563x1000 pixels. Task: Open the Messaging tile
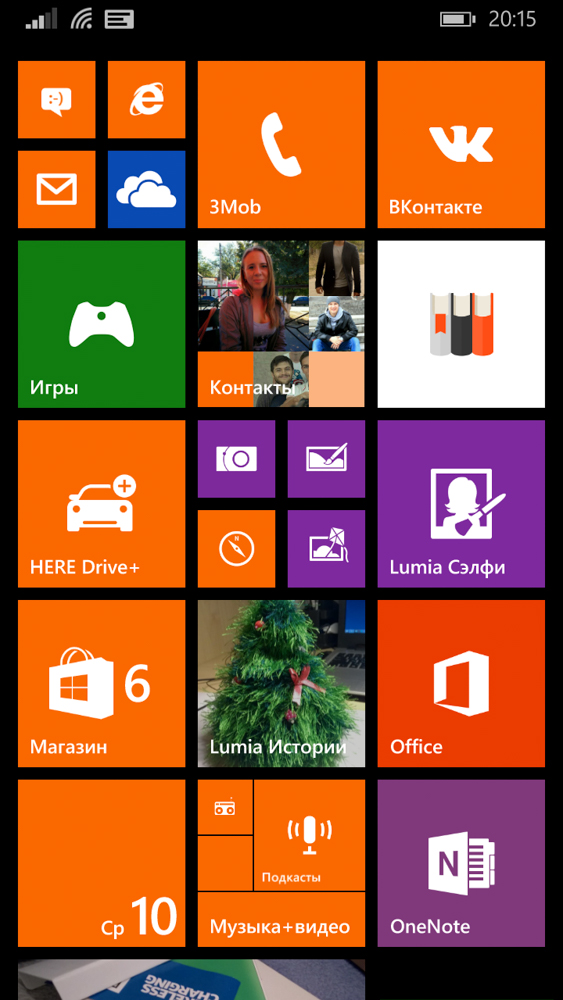coord(56,99)
